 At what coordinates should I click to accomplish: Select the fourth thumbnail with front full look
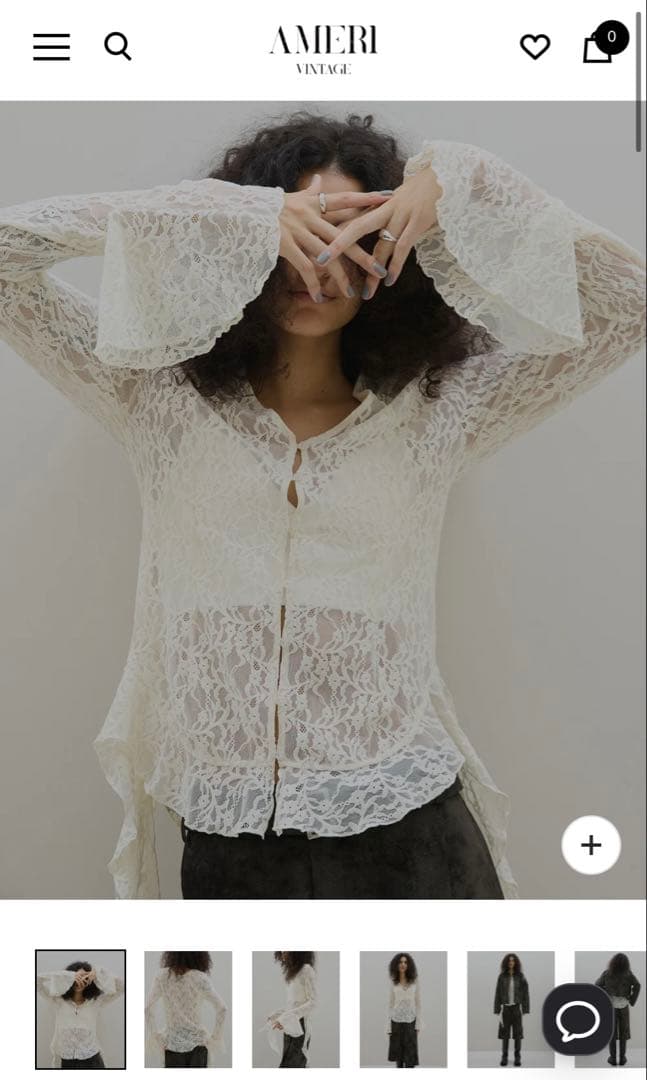tap(403, 1009)
